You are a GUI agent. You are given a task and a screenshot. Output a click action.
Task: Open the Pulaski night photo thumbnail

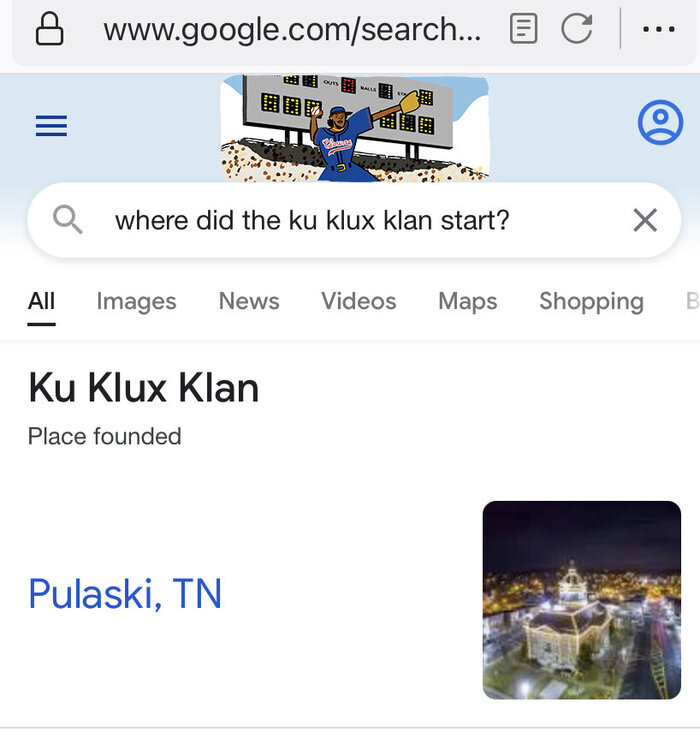click(581, 600)
